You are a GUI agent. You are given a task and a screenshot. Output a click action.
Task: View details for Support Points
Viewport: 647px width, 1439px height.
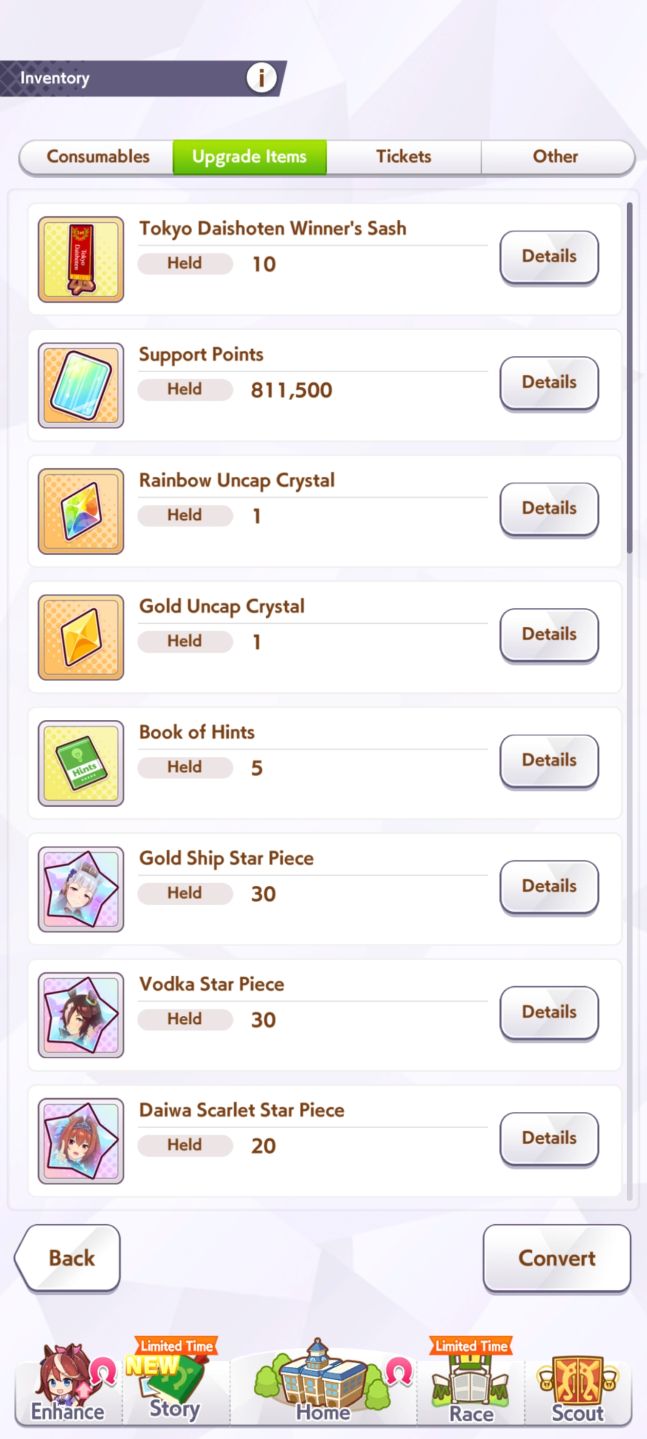tap(549, 383)
